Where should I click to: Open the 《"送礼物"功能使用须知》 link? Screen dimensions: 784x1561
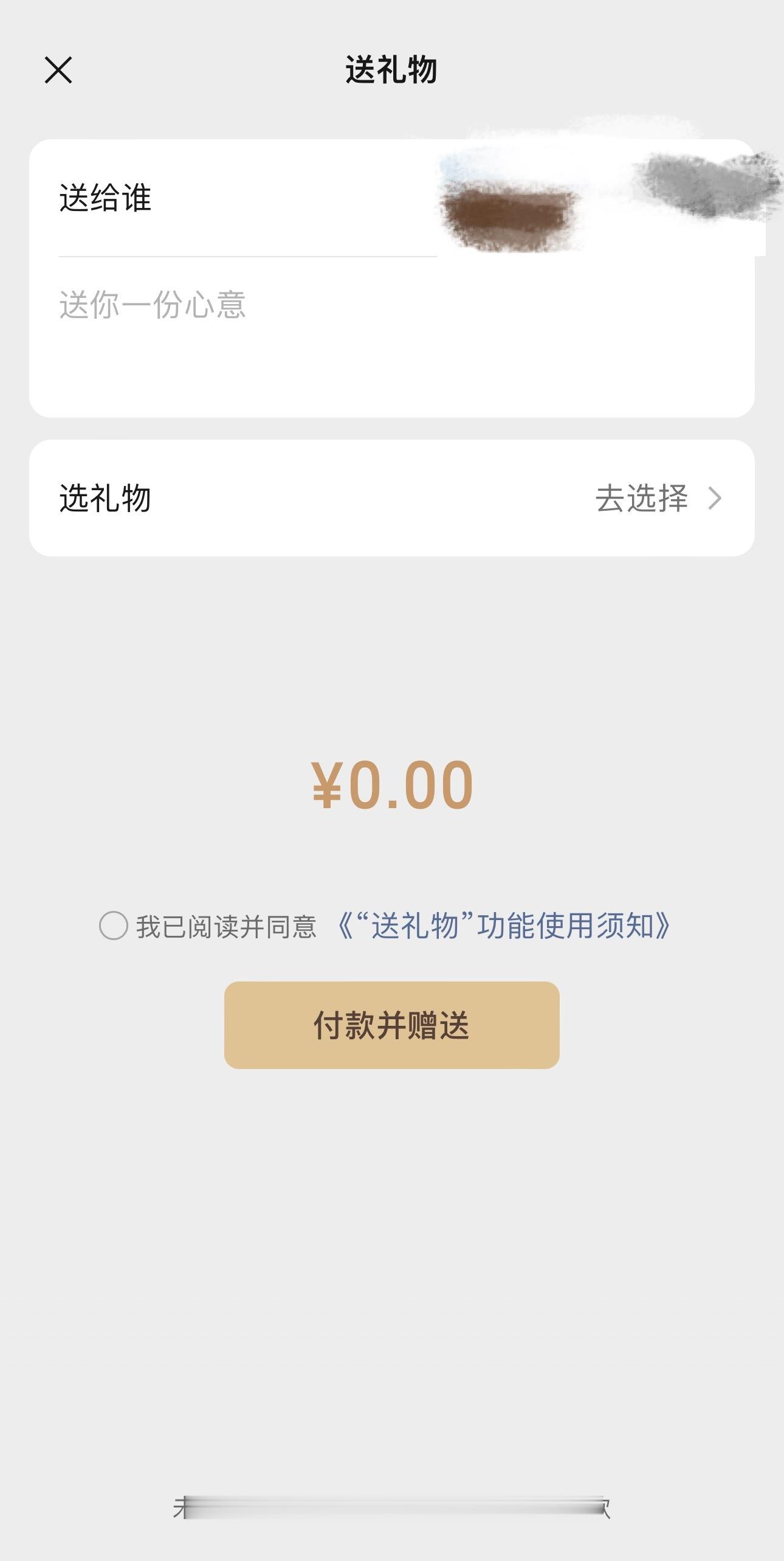tap(503, 926)
